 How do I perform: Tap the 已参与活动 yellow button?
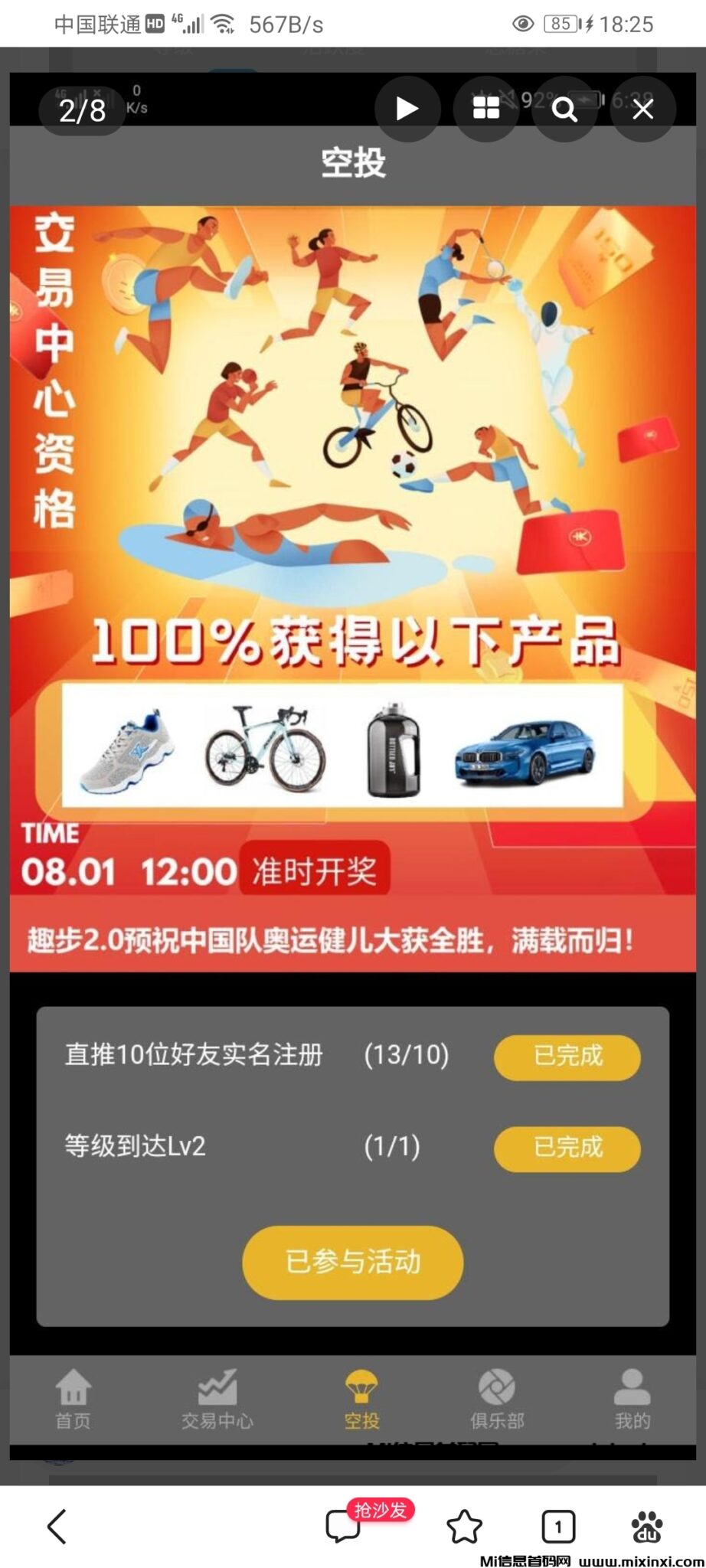[x=353, y=1263]
